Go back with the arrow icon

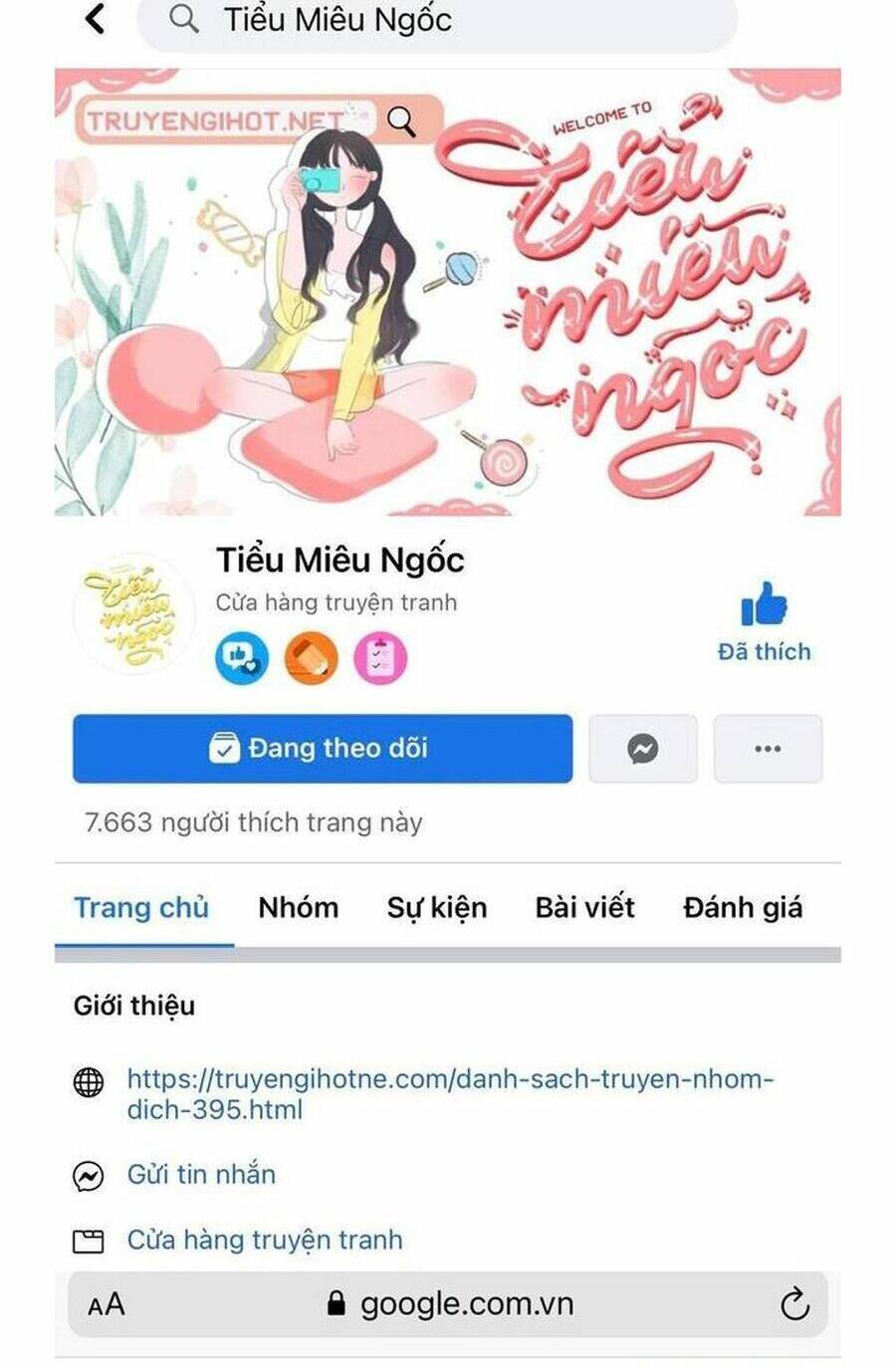(95, 18)
